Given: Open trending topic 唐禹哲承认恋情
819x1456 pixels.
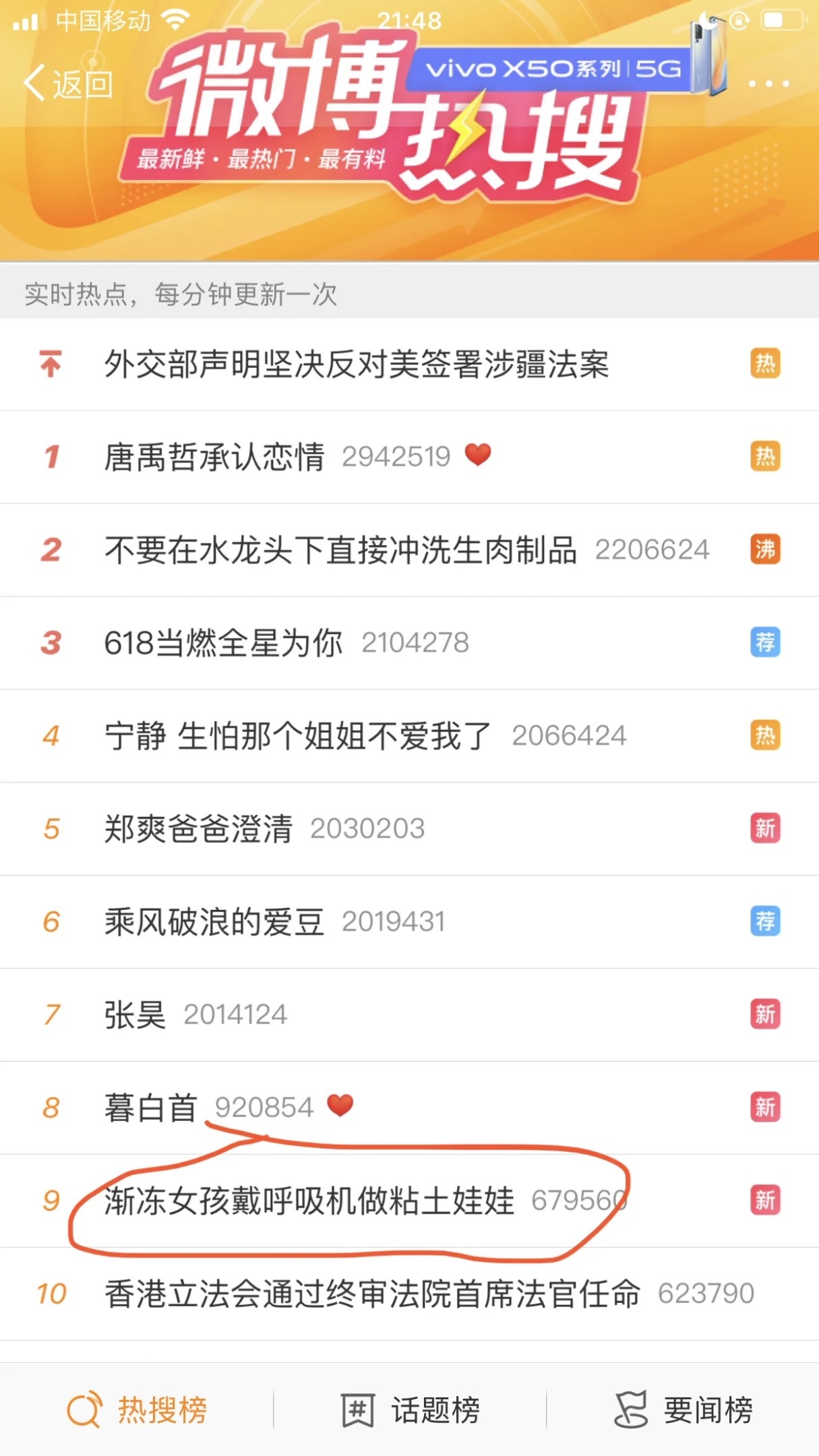Looking at the screenshot, I should point(214,457).
